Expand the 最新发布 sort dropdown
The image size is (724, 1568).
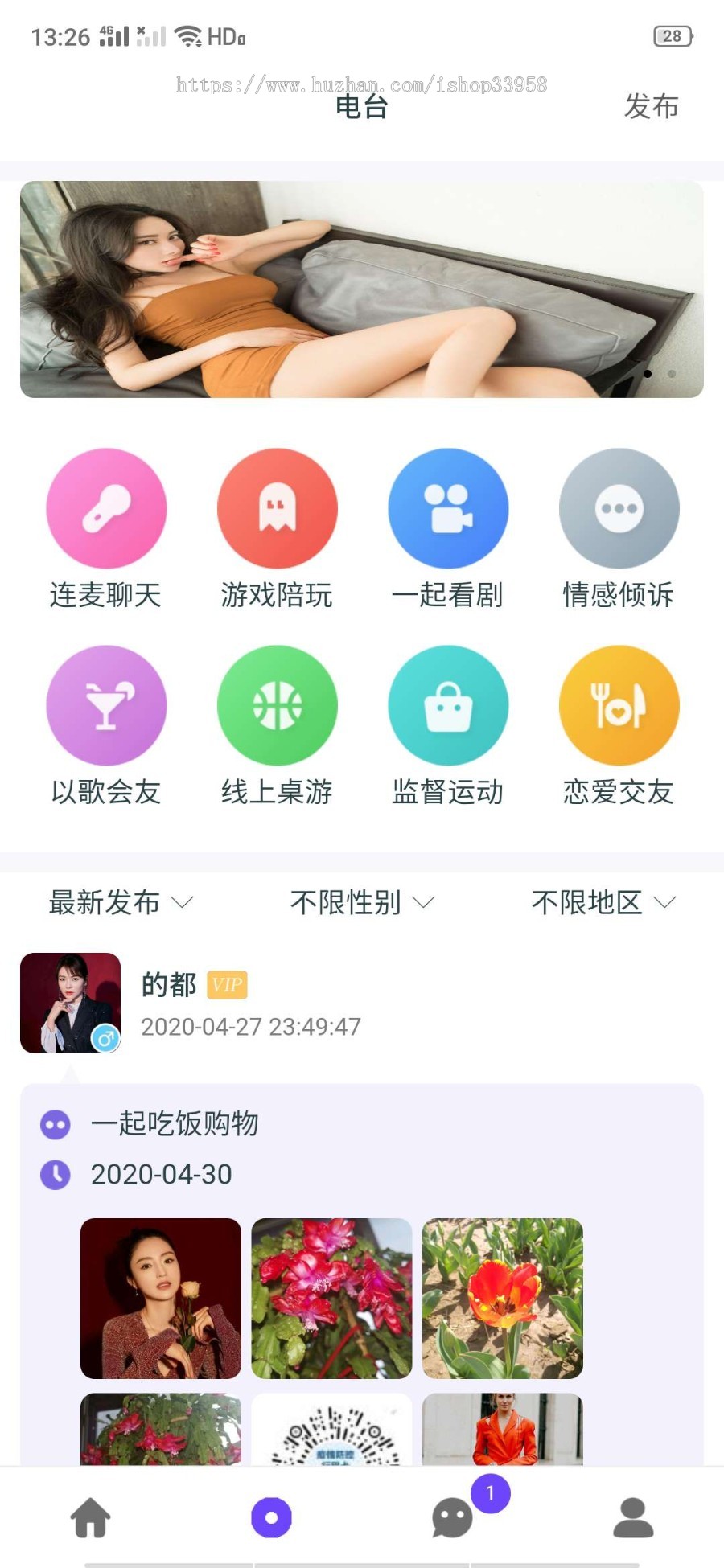121,902
